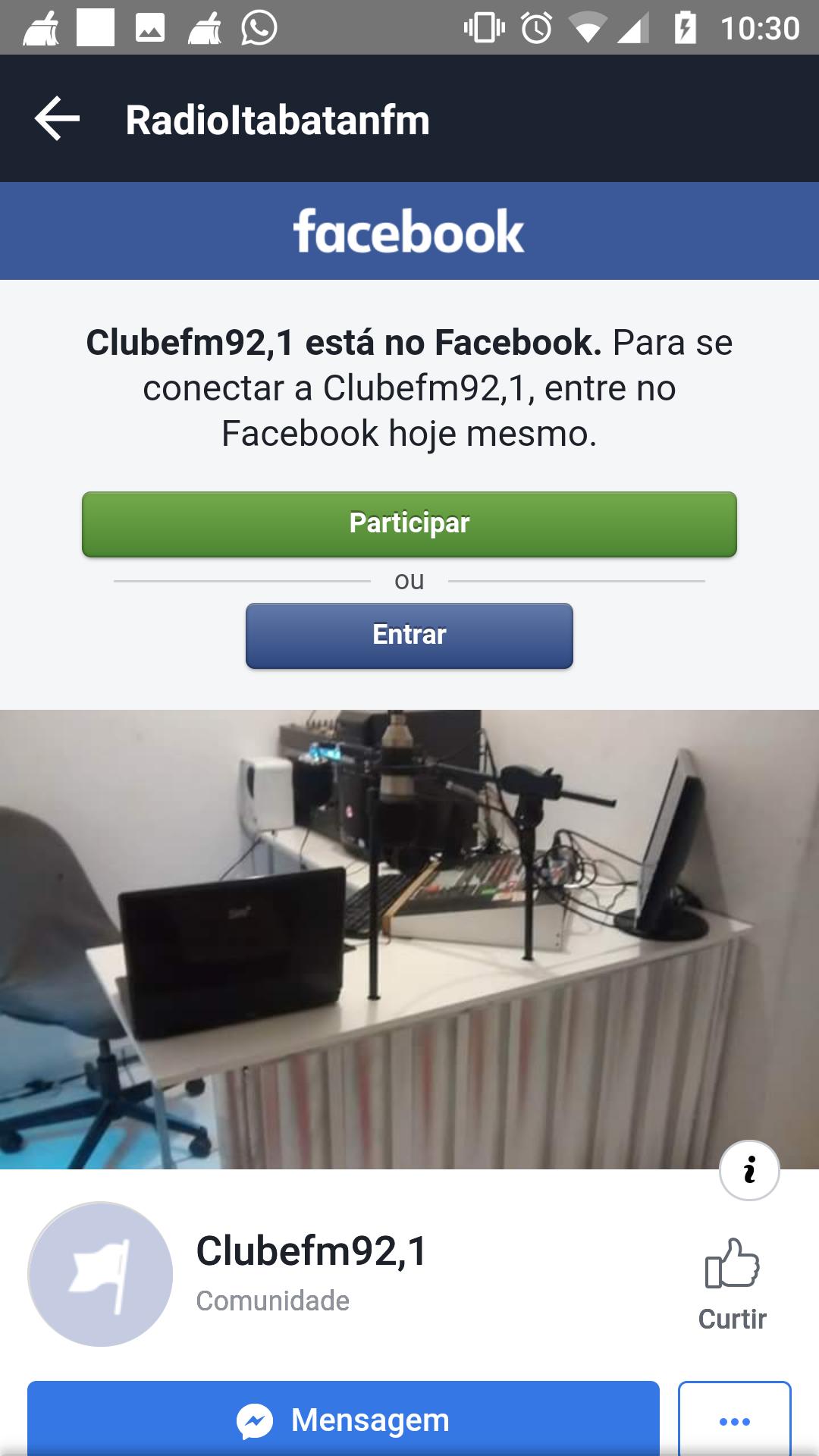Click the Facebook wordmark logo
Viewport: 819px width, 1456px height.
[409, 231]
